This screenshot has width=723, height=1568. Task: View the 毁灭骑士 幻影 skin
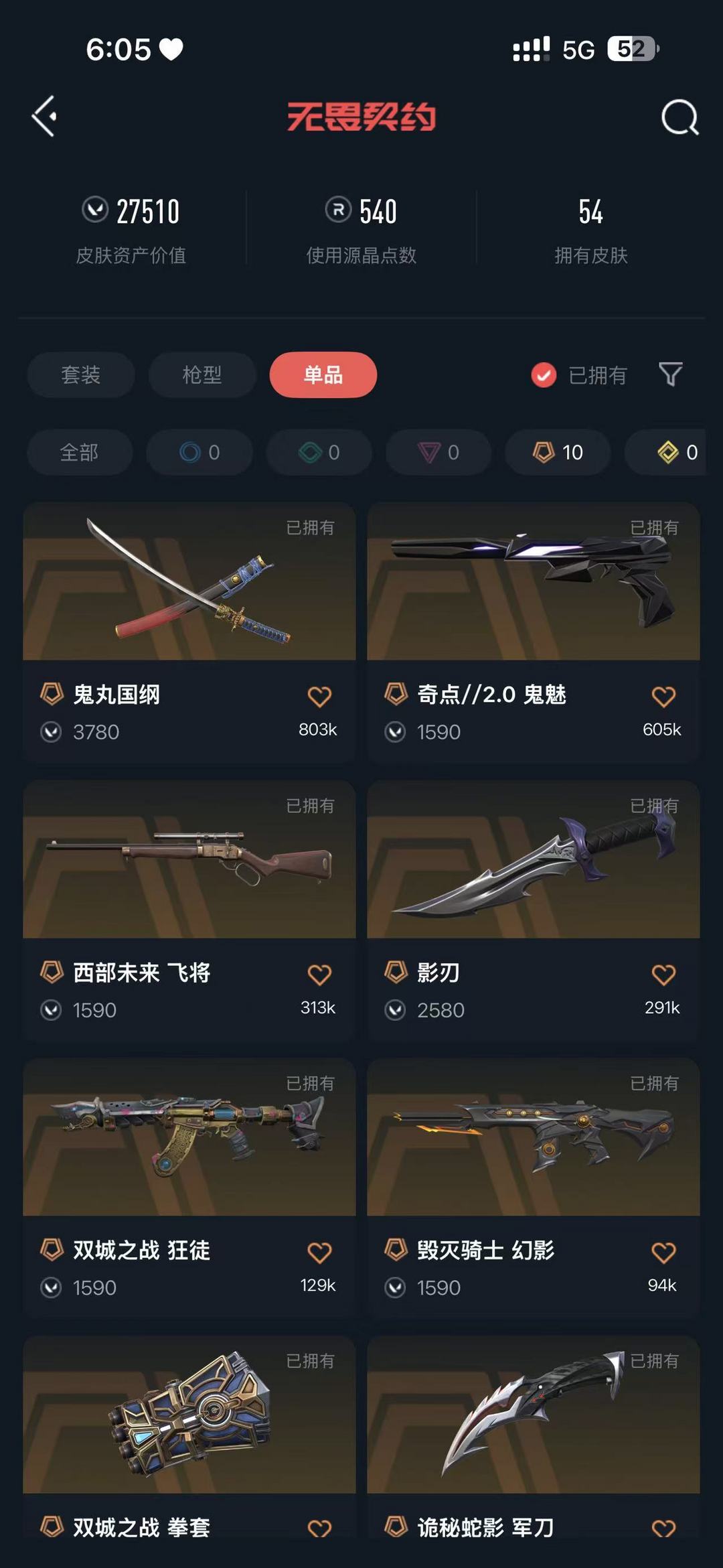tap(534, 1188)
